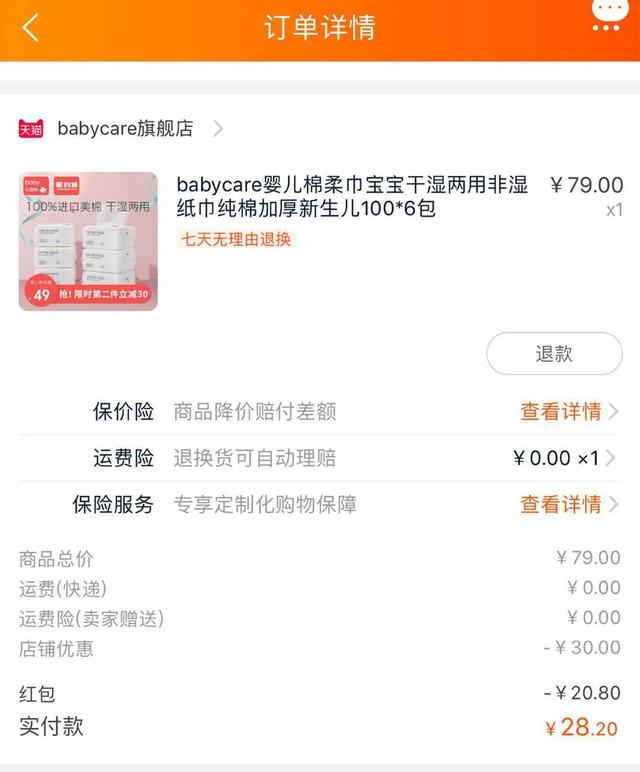
Task: Tap the 退款 refund button
Action: pos(554,353)
